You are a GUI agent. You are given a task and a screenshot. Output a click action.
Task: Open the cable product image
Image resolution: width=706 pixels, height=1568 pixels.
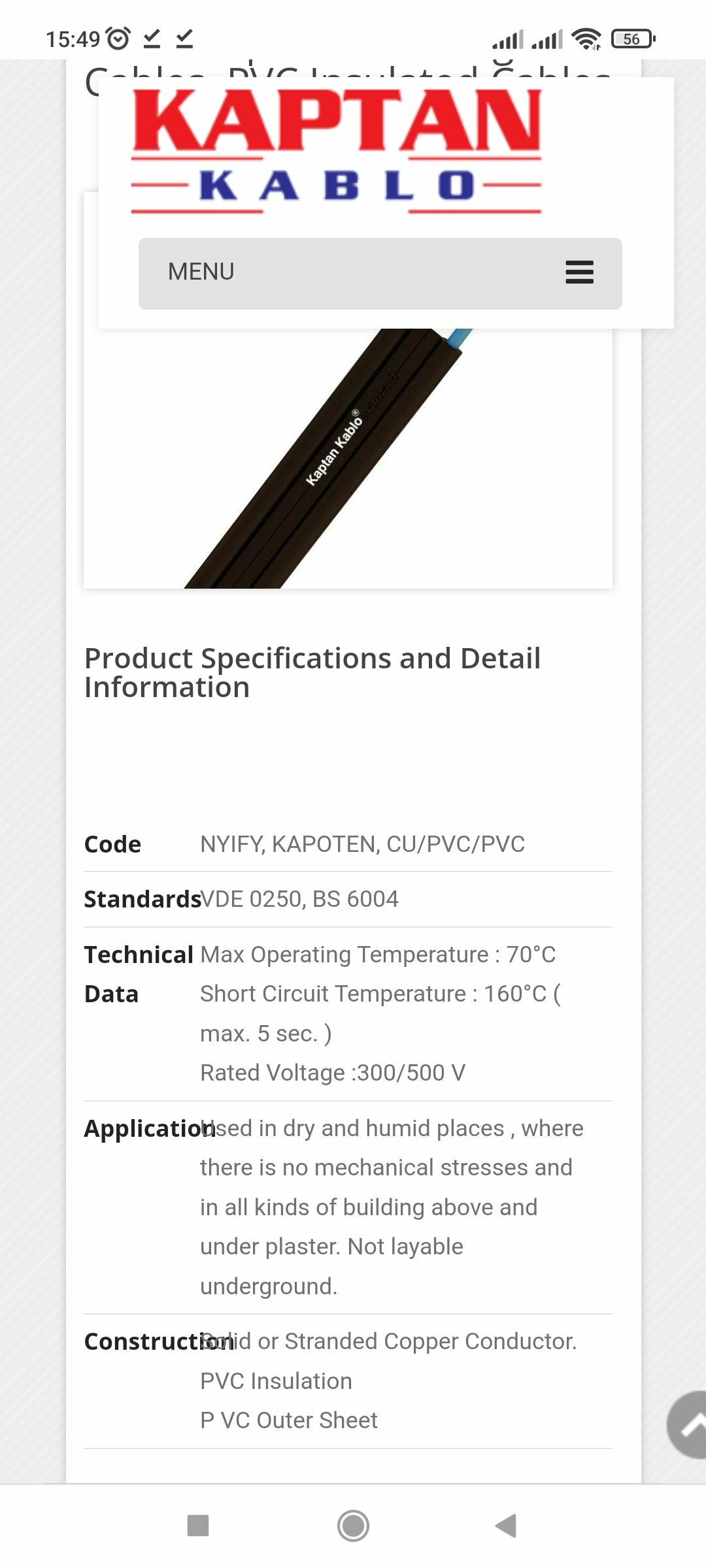pos(348,458)
